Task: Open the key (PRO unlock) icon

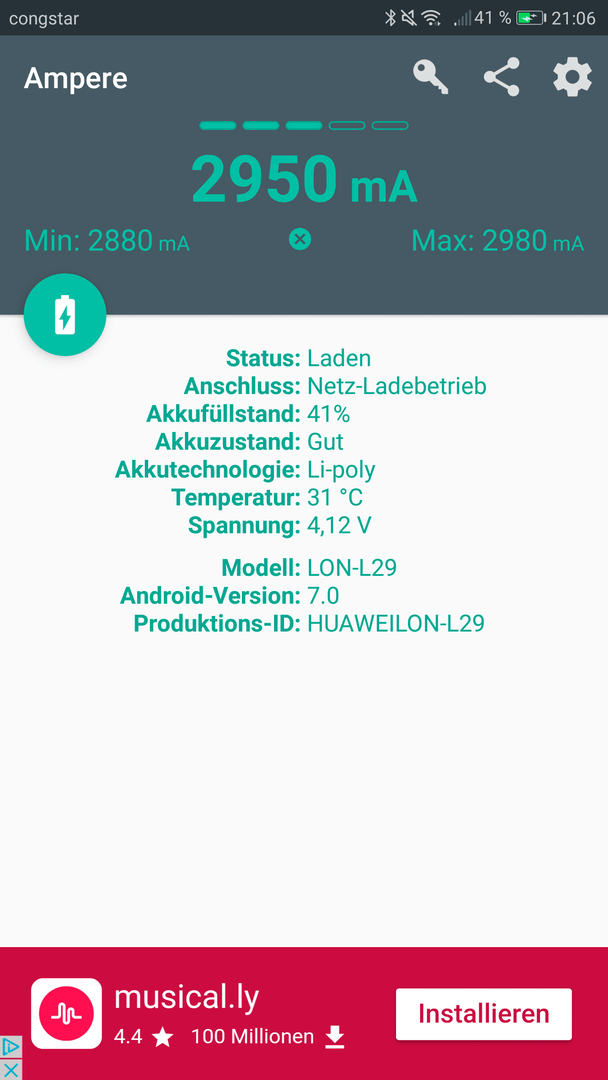Action: 431,77
